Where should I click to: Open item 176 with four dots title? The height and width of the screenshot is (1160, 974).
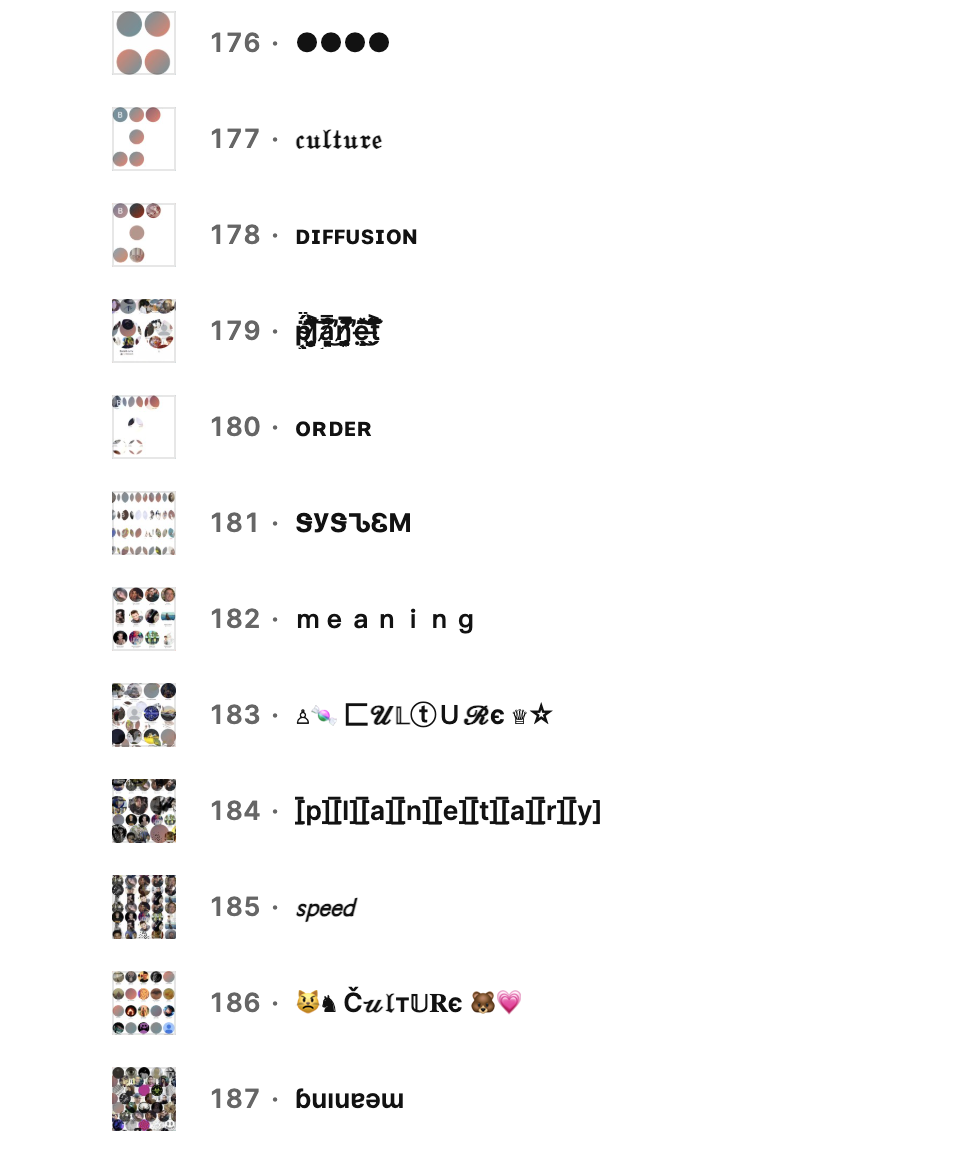[x=342, y=43]
